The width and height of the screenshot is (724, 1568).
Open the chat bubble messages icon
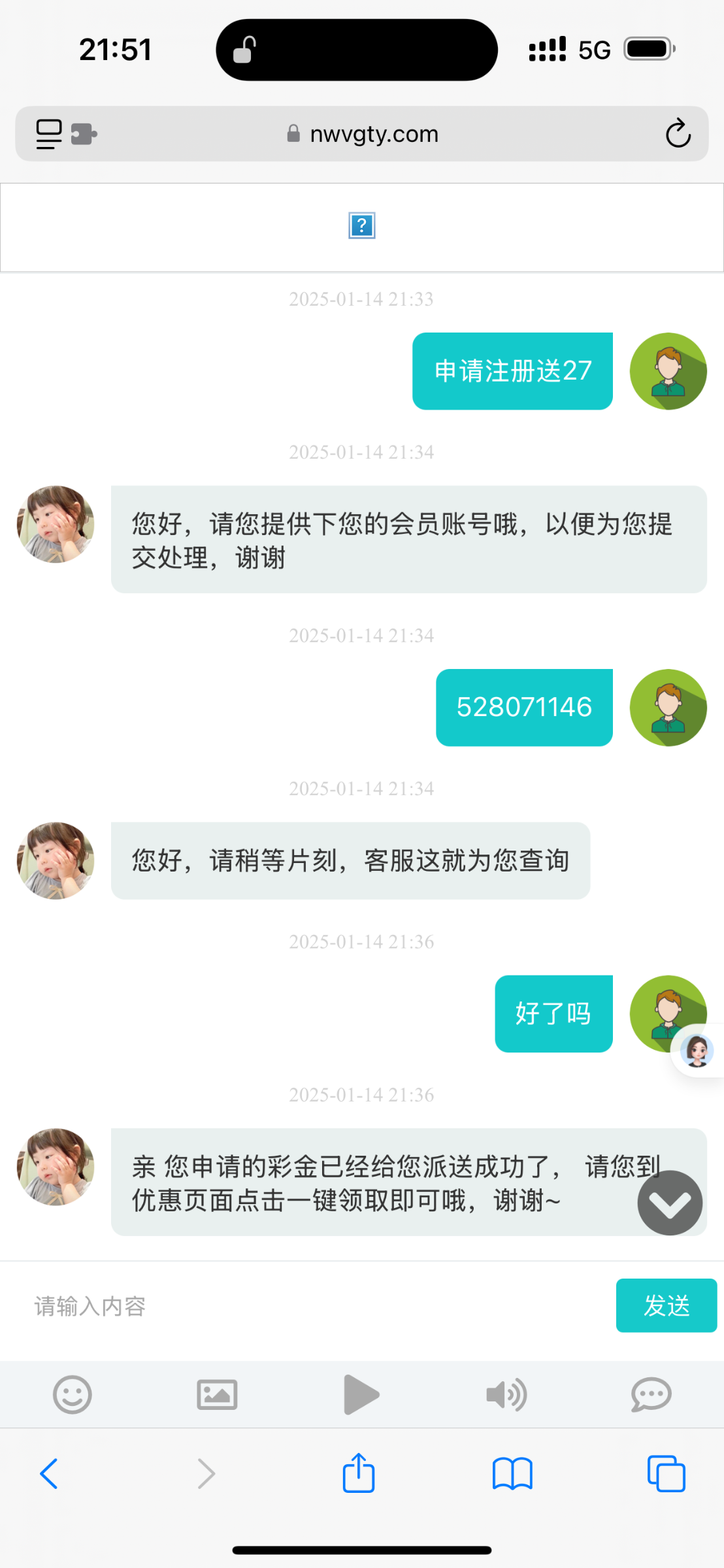651,1395
